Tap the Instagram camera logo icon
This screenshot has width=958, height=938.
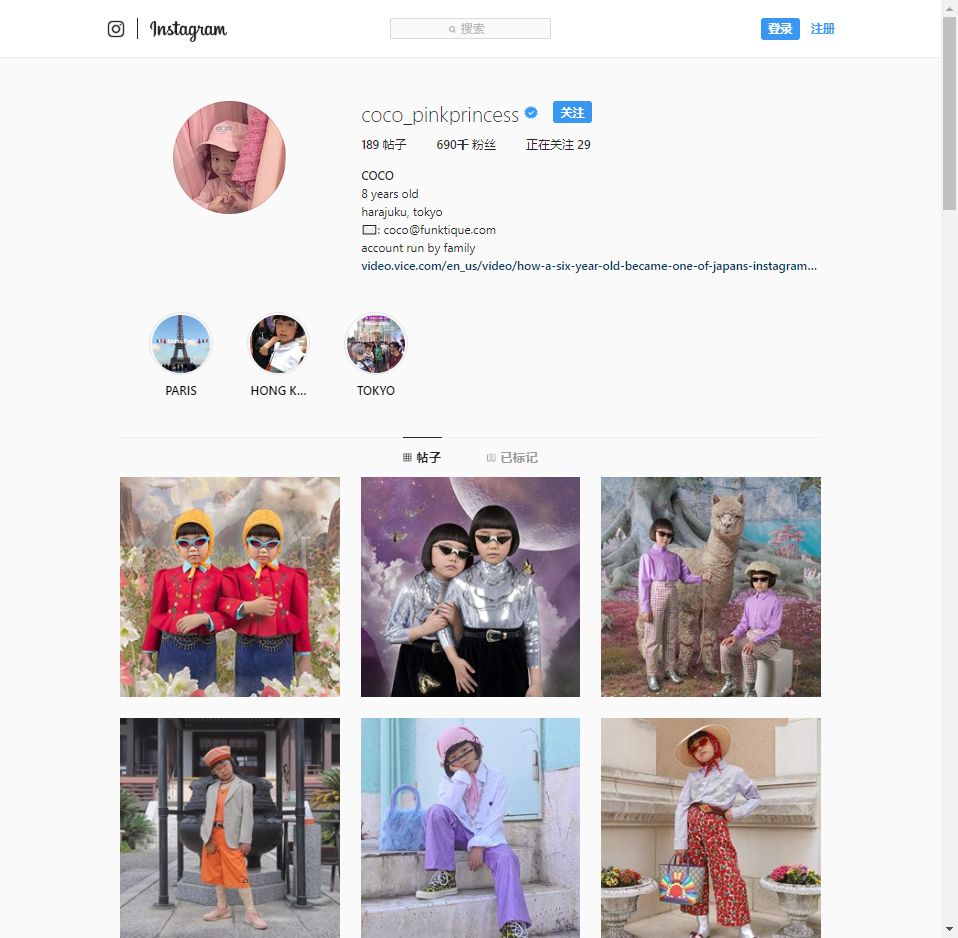click(x=116, y=29)
